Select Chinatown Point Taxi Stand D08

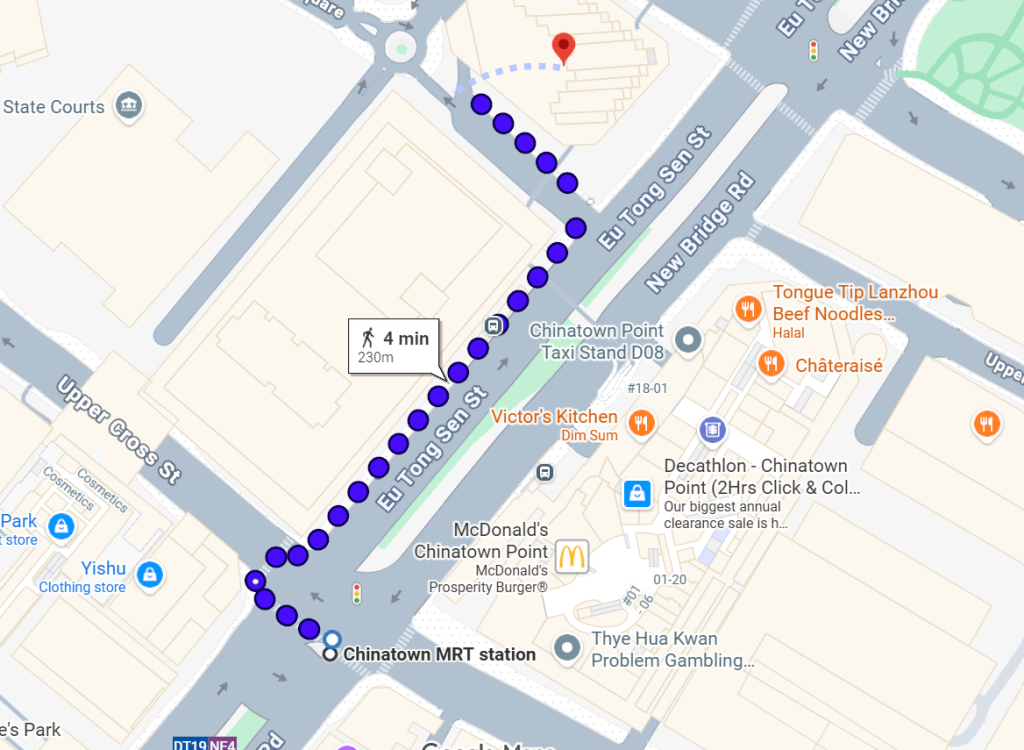click(x=688, y=341)
